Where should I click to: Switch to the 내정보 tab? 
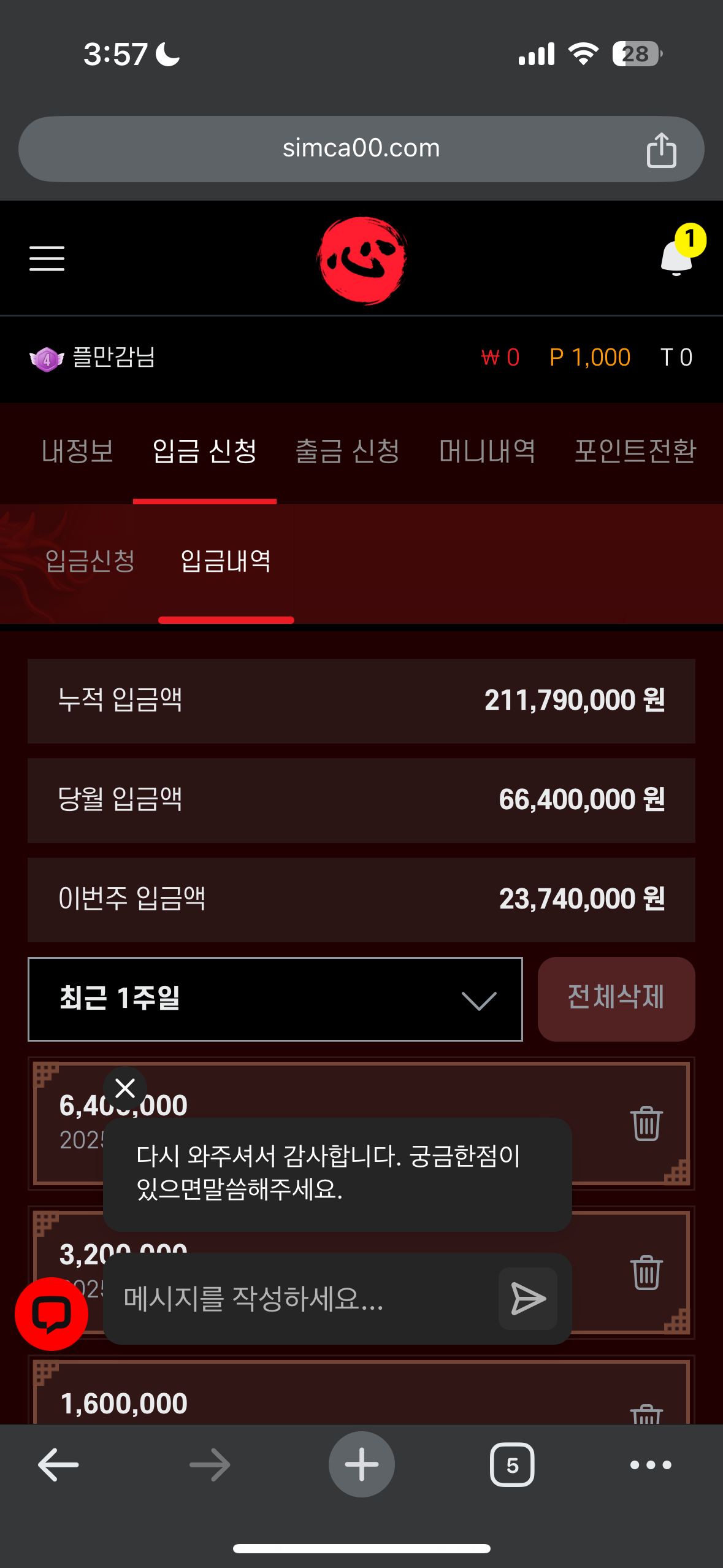(77, 452)
